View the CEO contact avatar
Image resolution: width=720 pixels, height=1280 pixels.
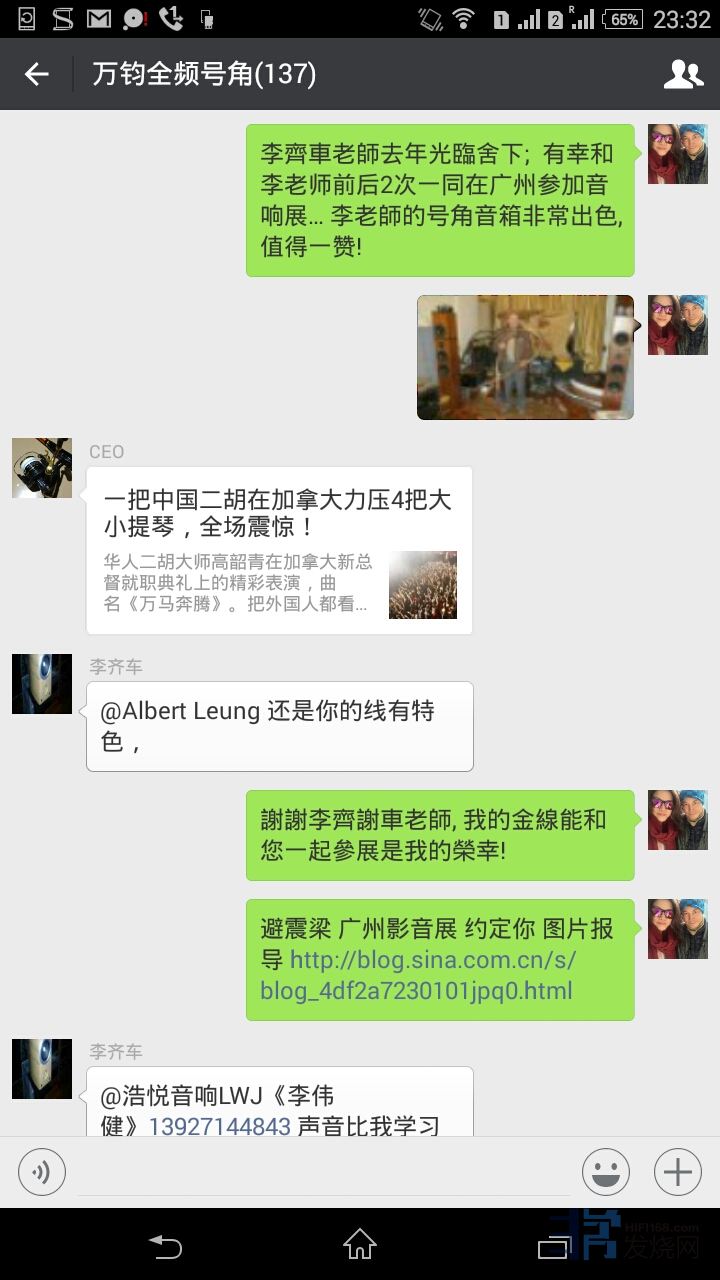tap(42, 468)
